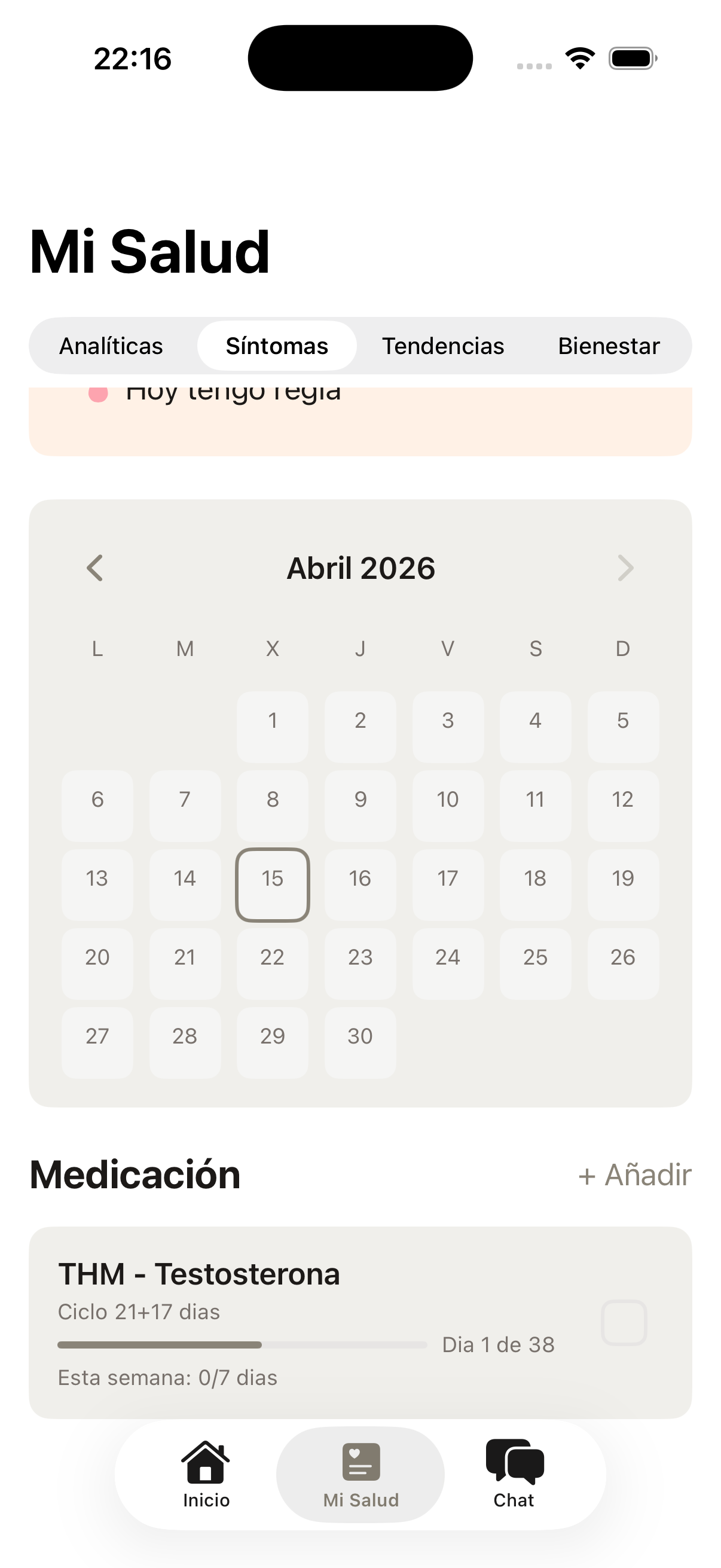Open the Tendencias tab
This screenshot has width=721, height=1568.
pos(442,346)
